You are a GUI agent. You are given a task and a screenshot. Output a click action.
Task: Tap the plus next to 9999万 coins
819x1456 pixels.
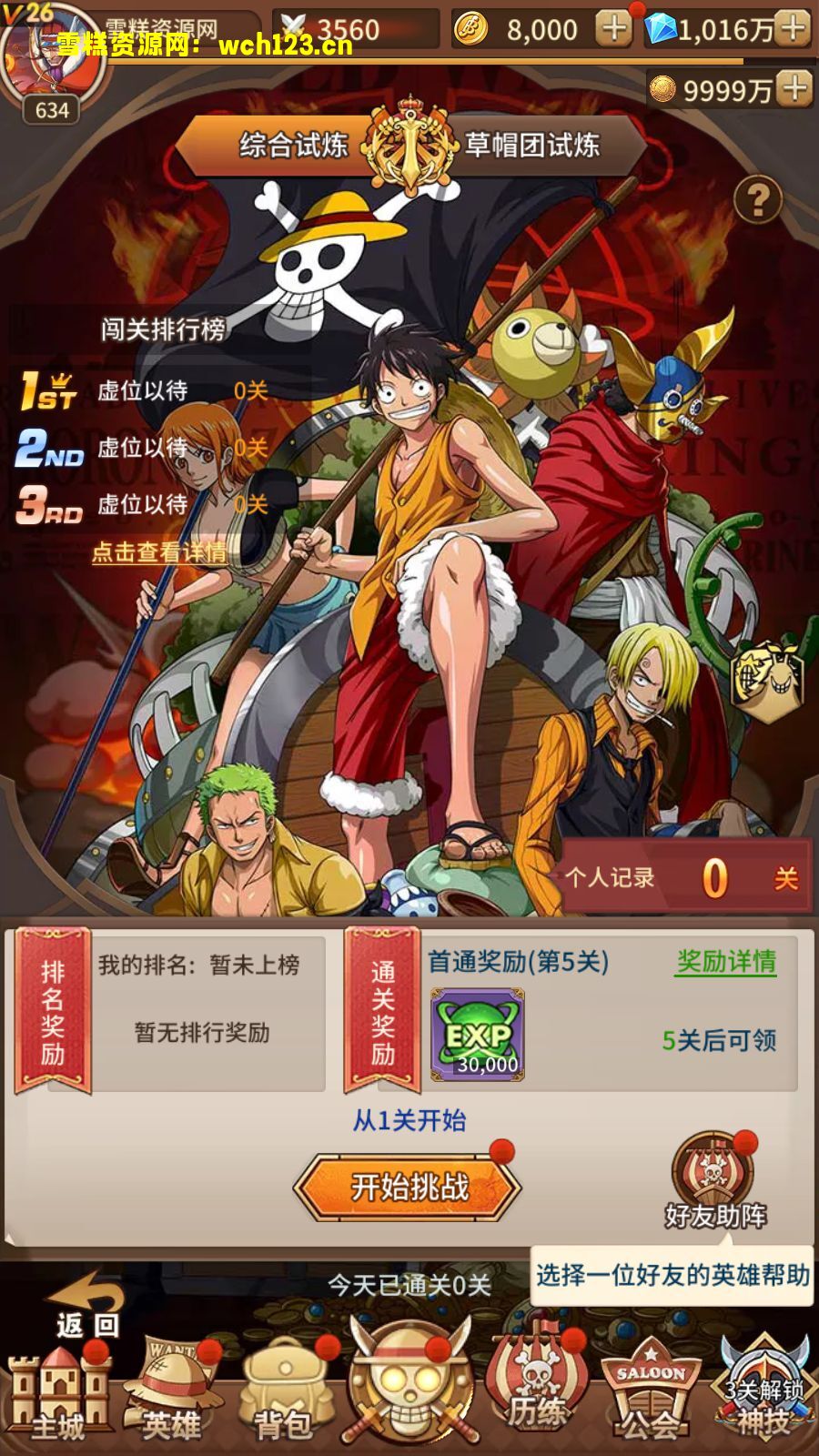coord(794,88)
